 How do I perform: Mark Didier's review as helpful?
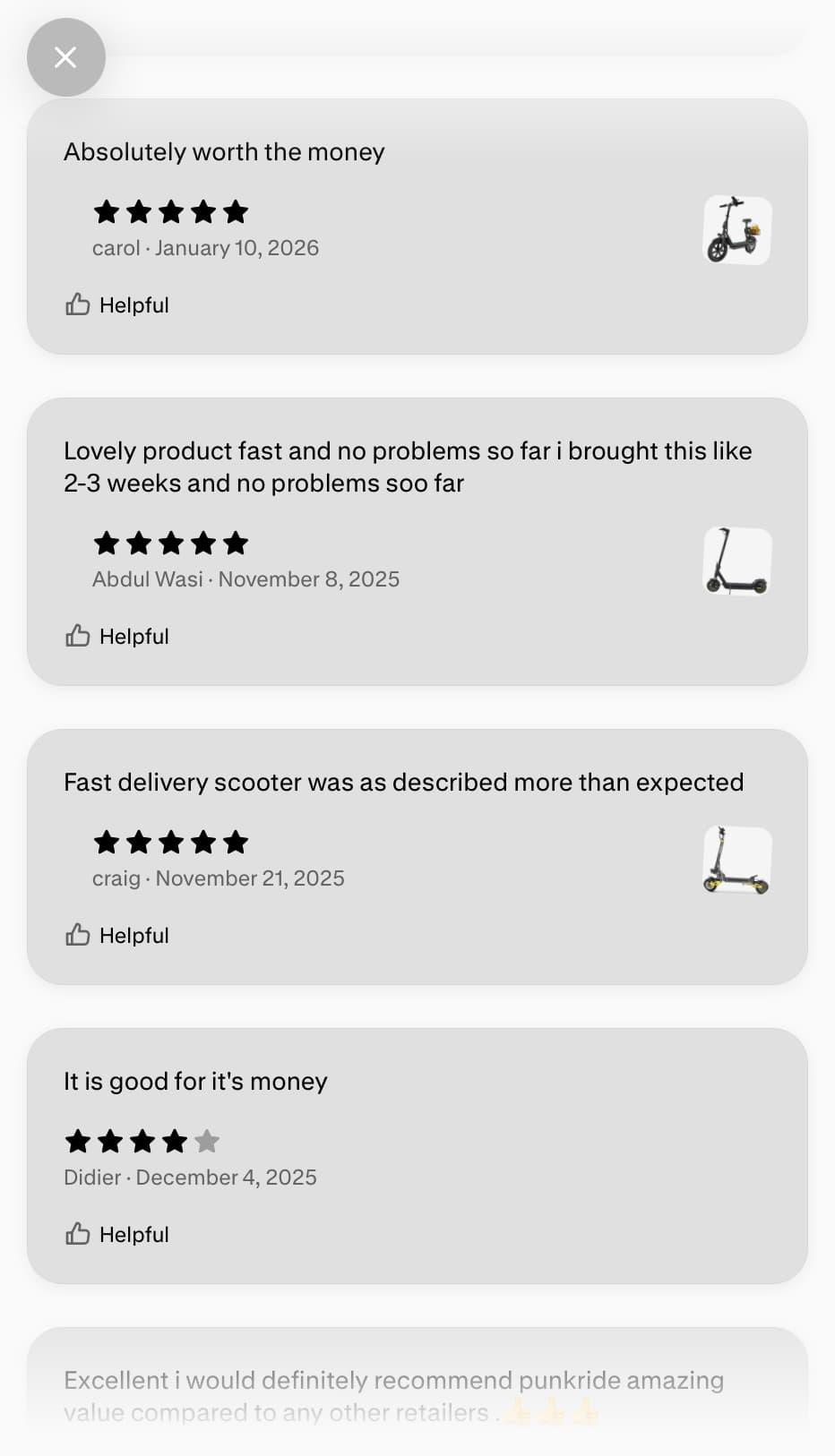click(117, 1235)
